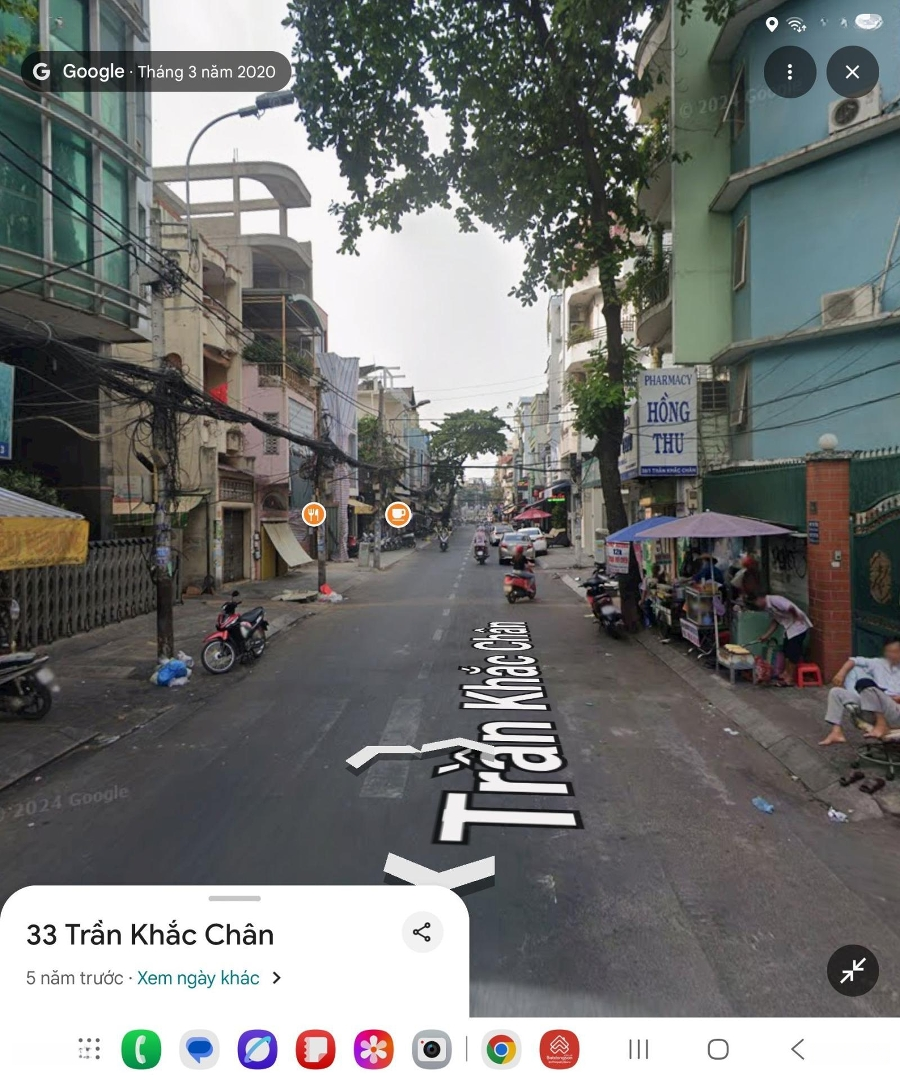The image size is (900, 1080).
Task: Launch the Camera app
Action: click(430, 1049)
